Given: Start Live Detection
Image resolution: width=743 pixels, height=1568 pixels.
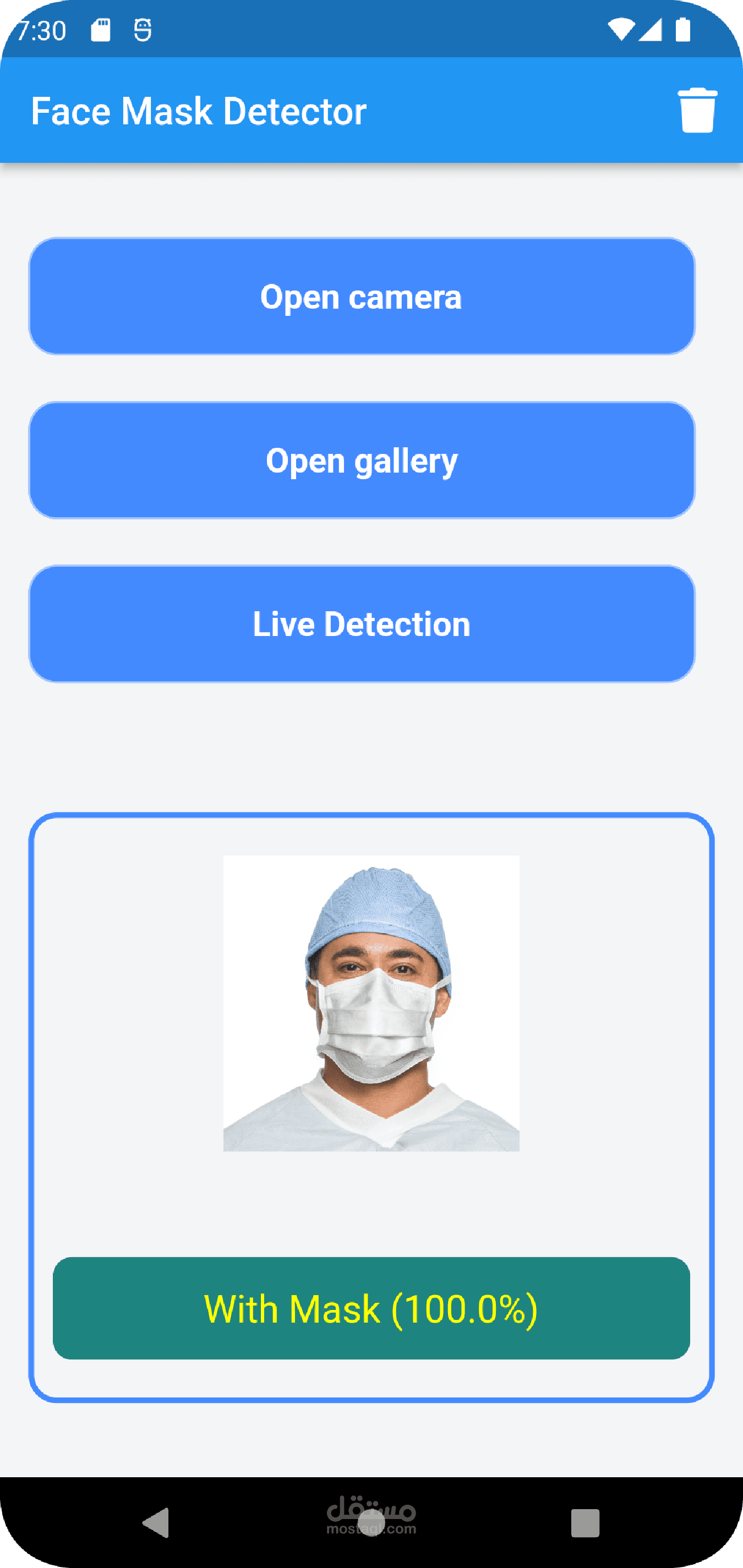Looking at the screenshot, I should tap(362, 624).
